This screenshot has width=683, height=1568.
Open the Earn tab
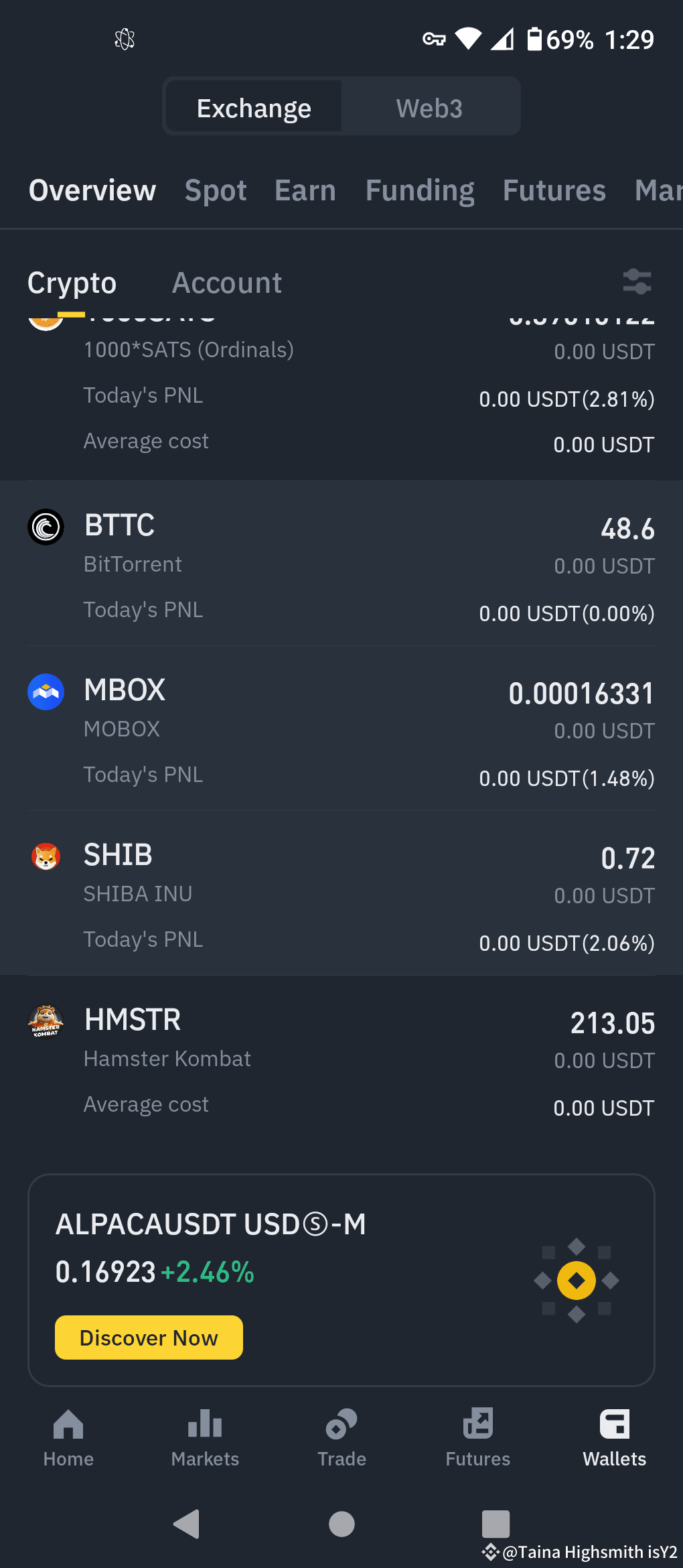pyautogui.click(x=305, y=190)
